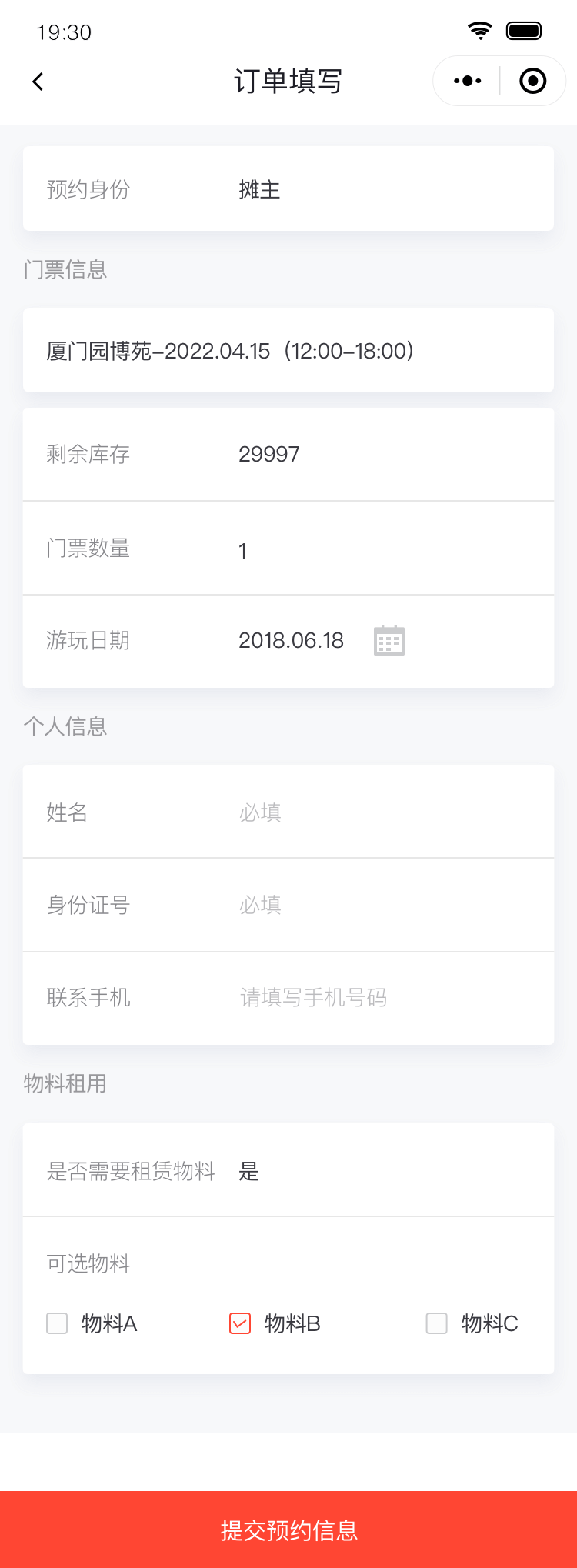Go back from the 订单填写 page
Viewport: 577px width, 1568px height.
pos(38,82)
